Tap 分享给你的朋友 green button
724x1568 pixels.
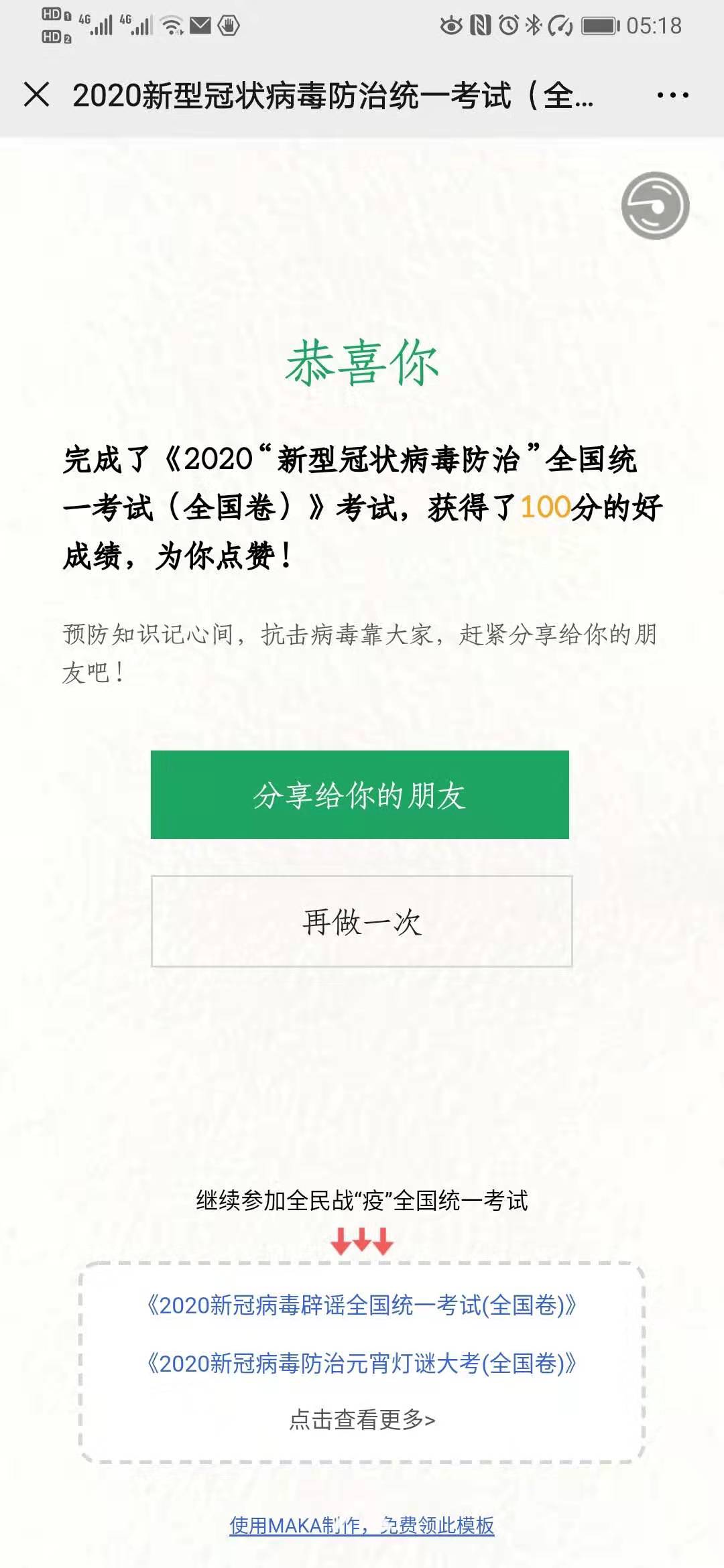[x=360, y=795]
